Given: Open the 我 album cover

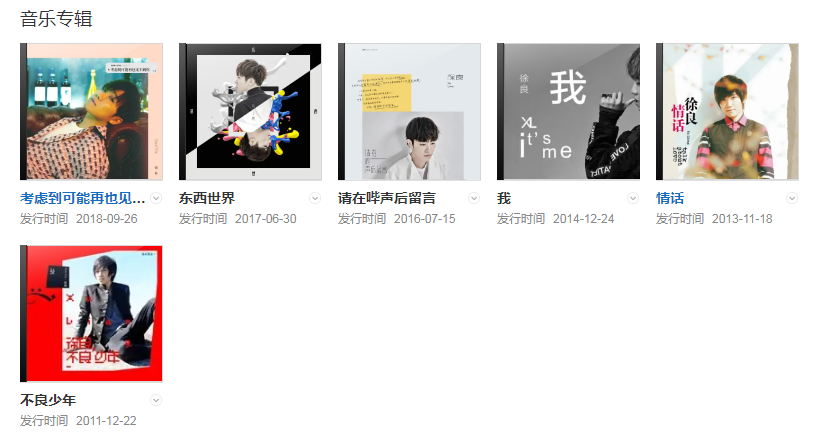Looking at the screenshot, I should click(x=568, y=112).
